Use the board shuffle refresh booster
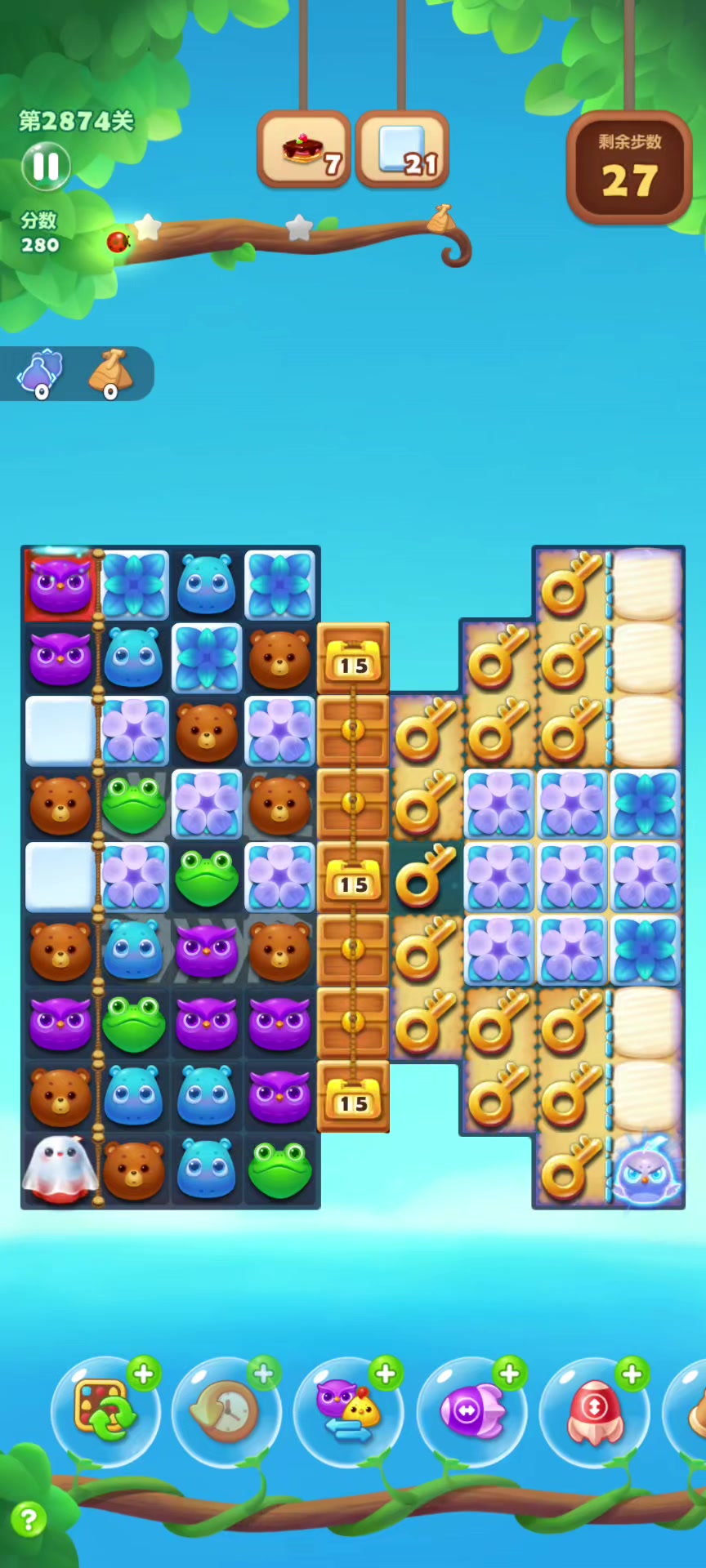Screen dimensions: 706x1568 click(x=105, y=1412)
